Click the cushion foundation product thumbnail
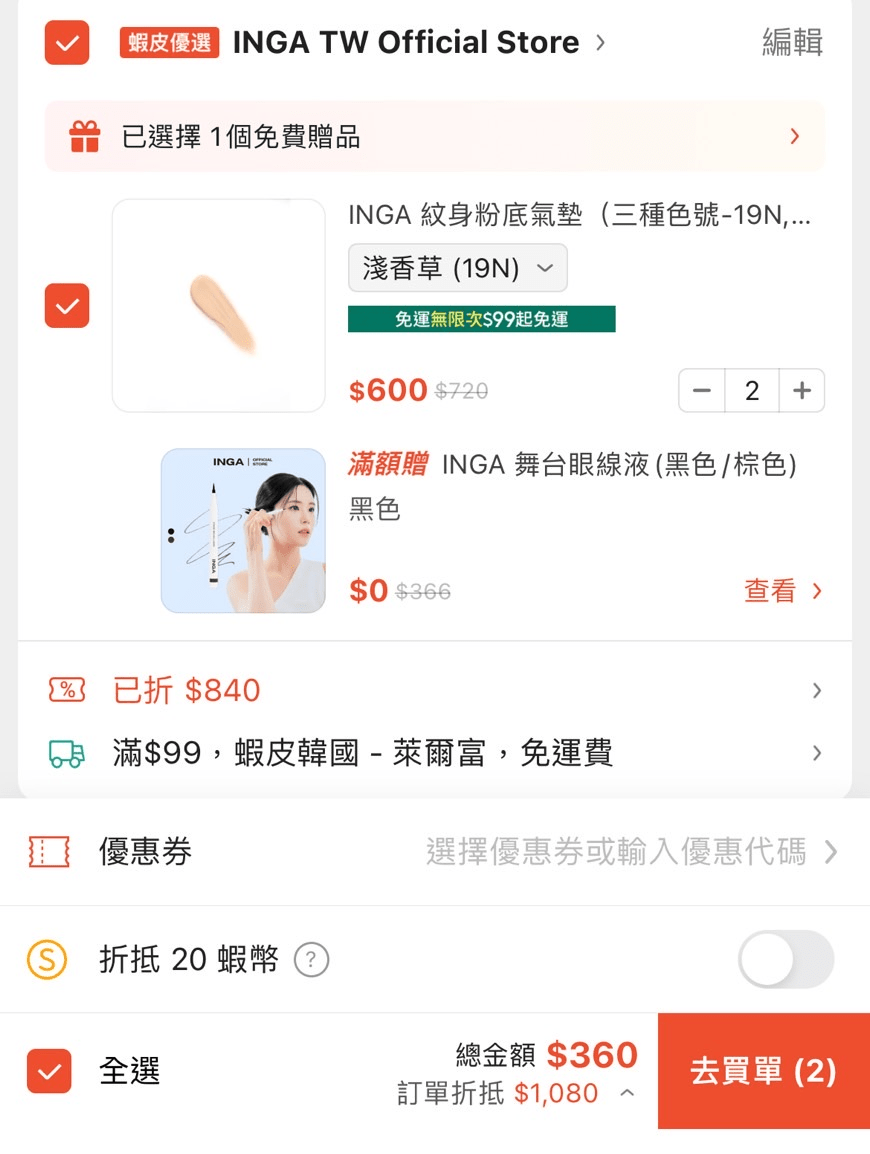The width and height of the screenshot is (870, 1154). (x=219, y=304)
